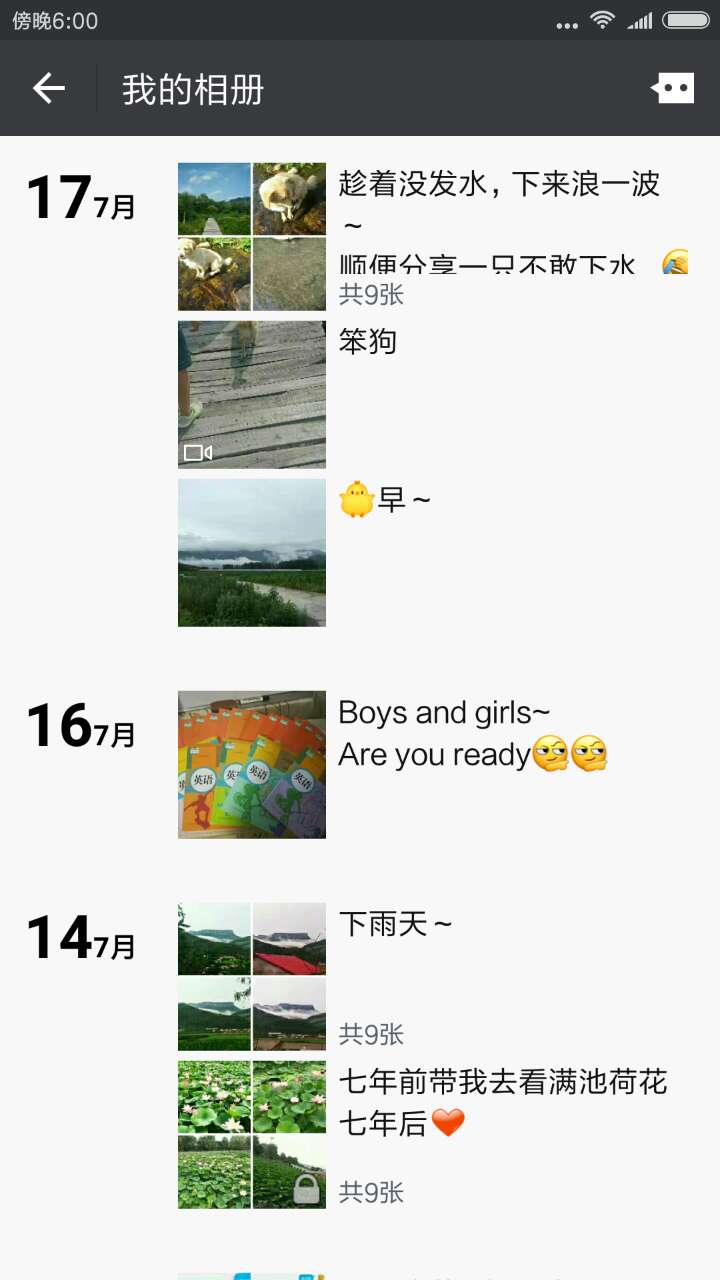Open the message icon in the top-right corner

tap(672, 88)
